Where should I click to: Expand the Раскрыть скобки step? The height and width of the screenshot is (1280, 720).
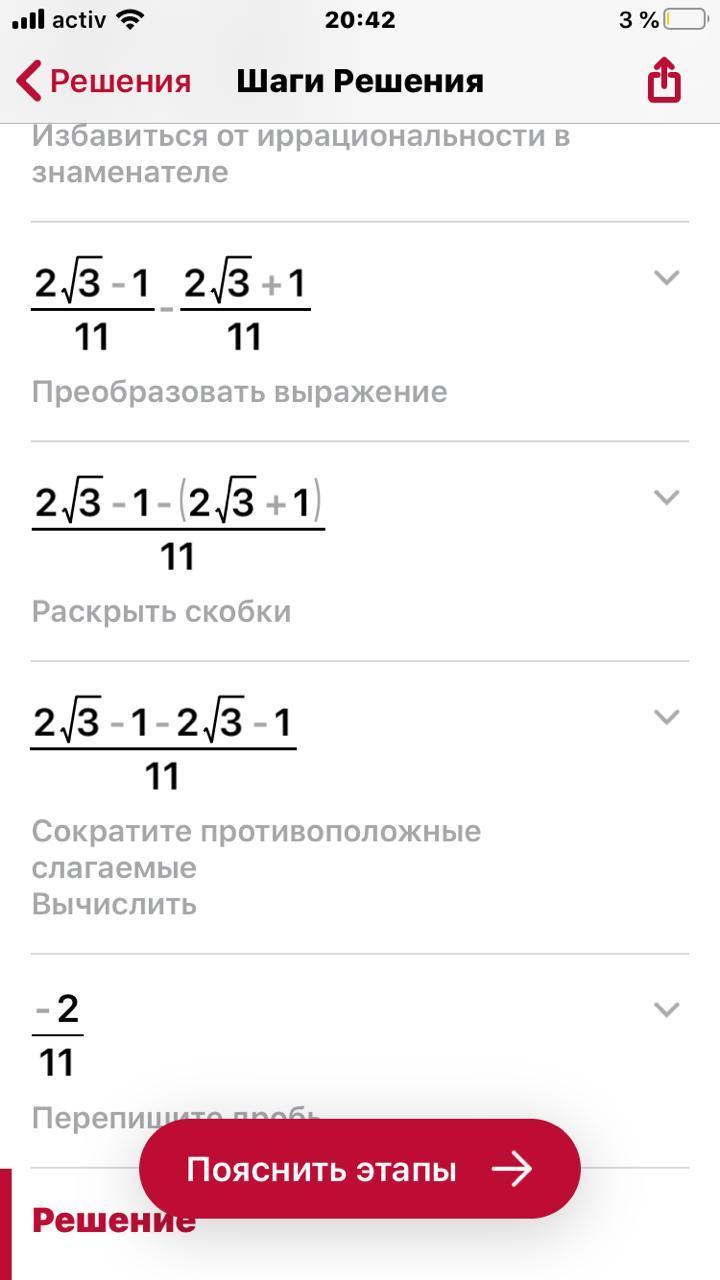[666, 497]
